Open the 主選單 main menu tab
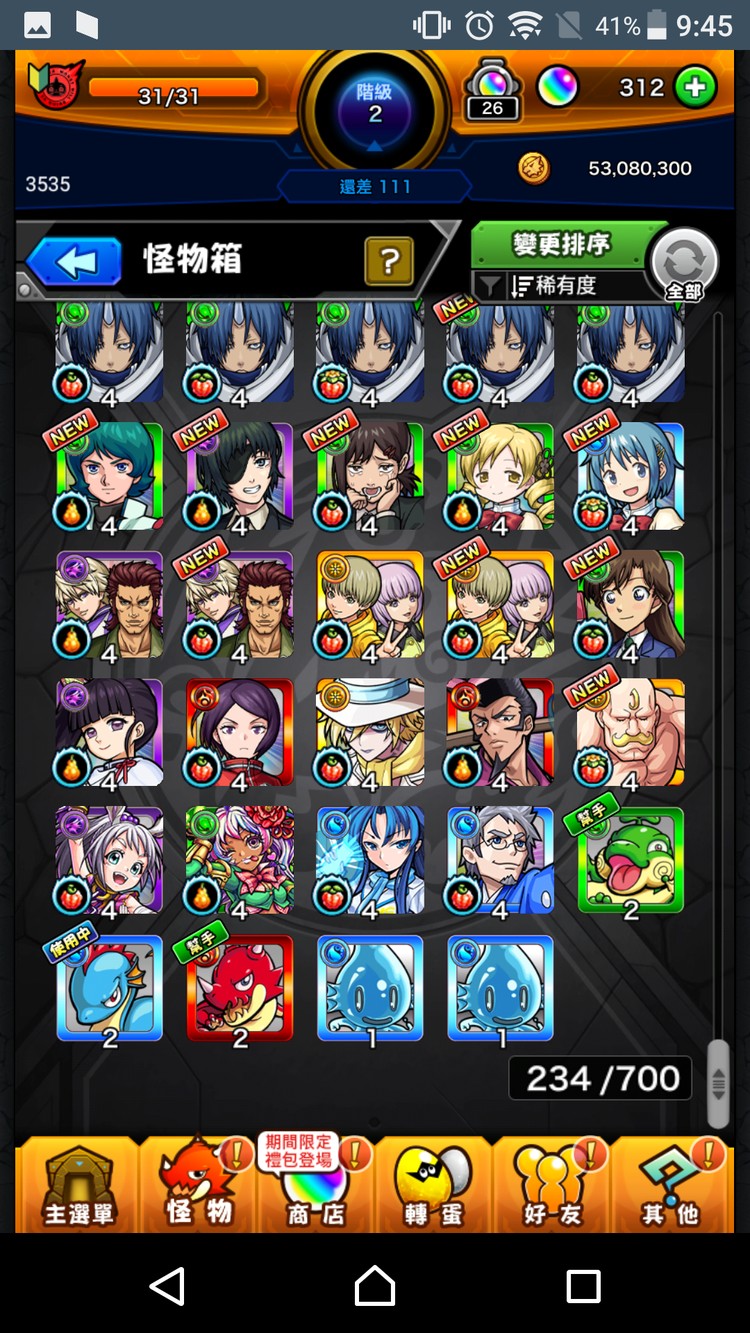Image resolution: width=750 pixels, height=1333 pixels. click(x=78, y=1187)
